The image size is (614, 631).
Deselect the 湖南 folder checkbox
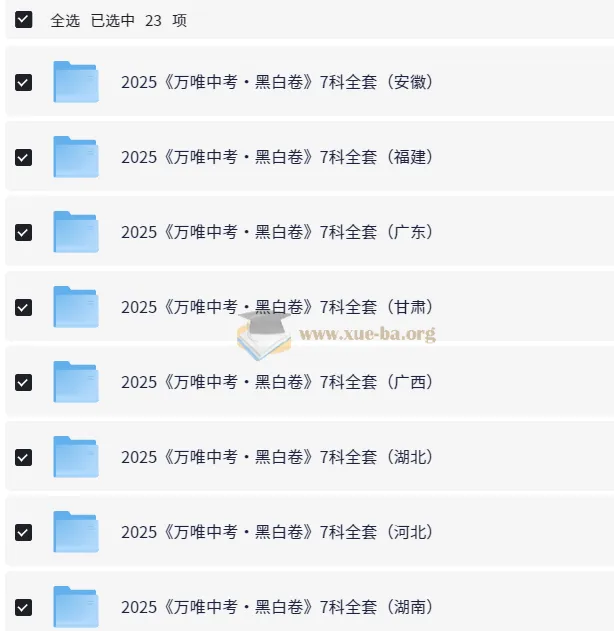coord(24,607)
